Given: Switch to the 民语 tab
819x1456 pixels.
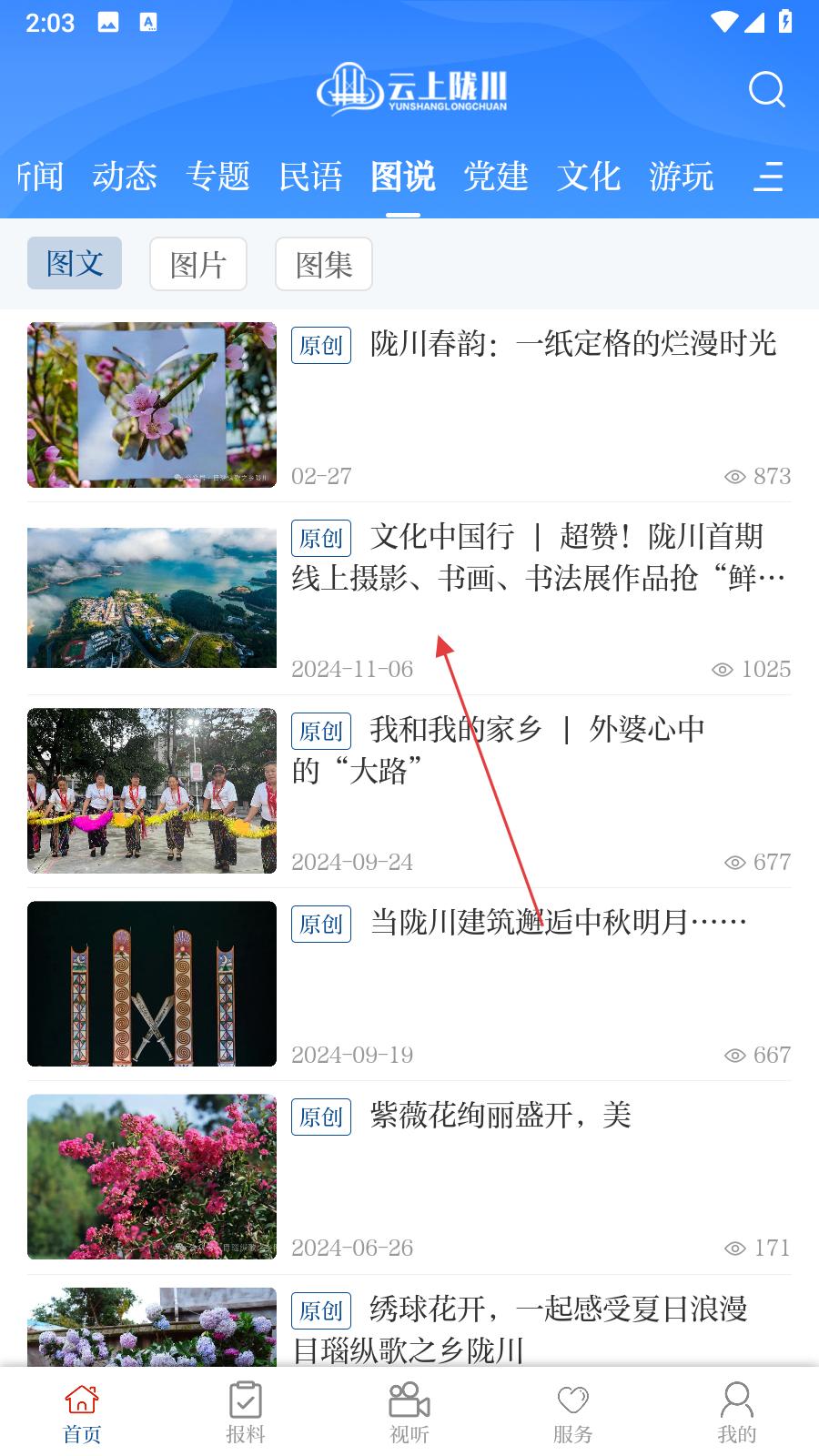Looking at the screenshot, I should (x=310, y=176).
